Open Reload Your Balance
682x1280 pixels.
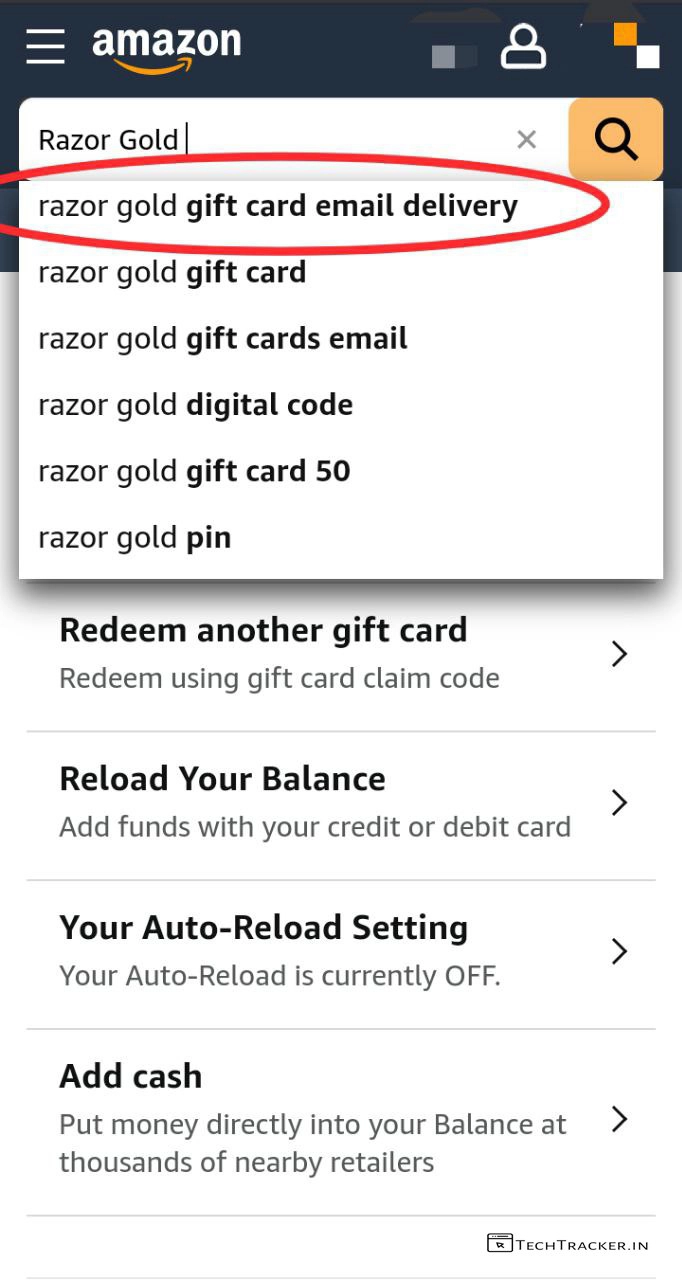(x=340, y=802)
